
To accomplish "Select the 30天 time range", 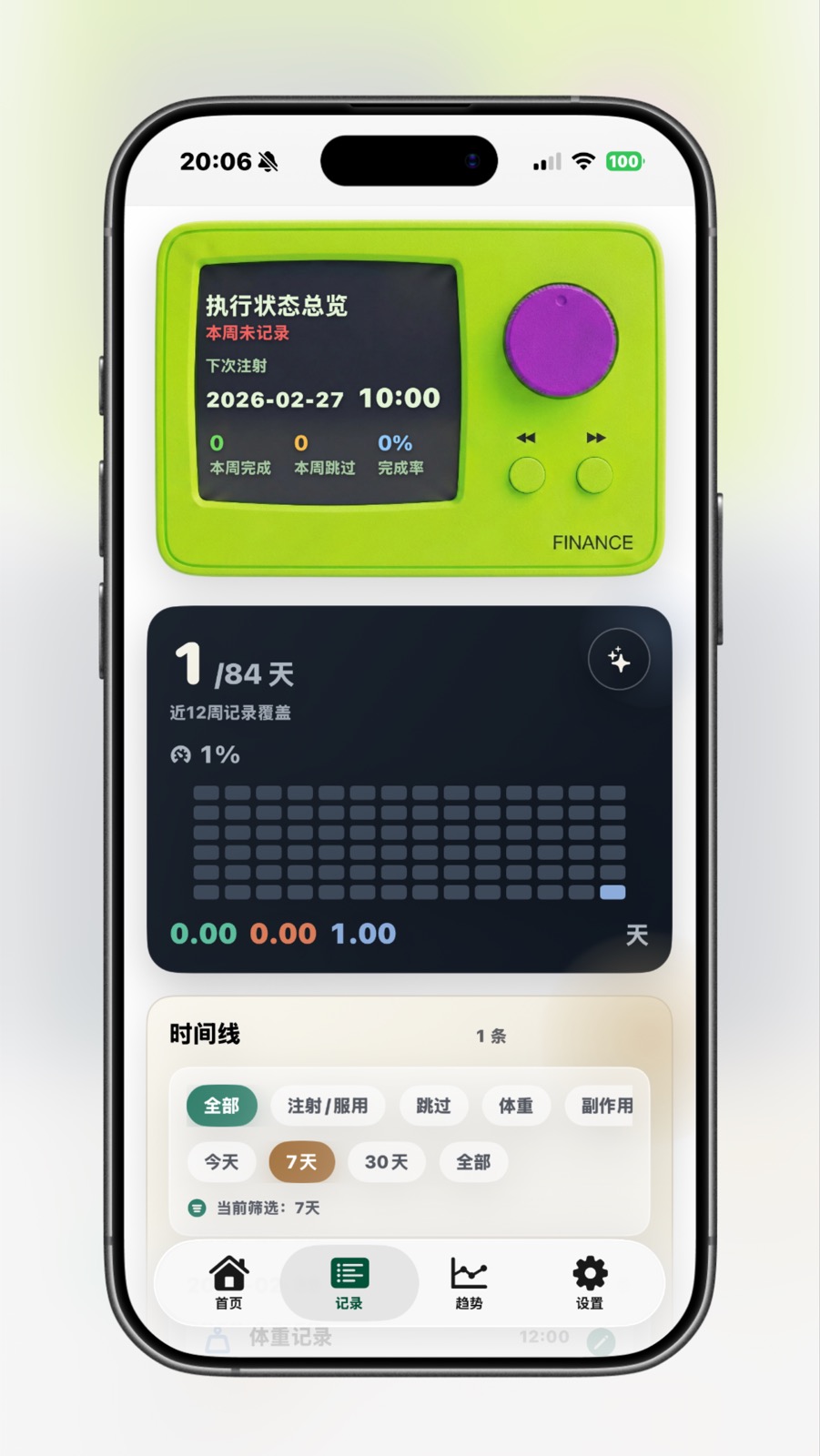I will [386, 1162].
